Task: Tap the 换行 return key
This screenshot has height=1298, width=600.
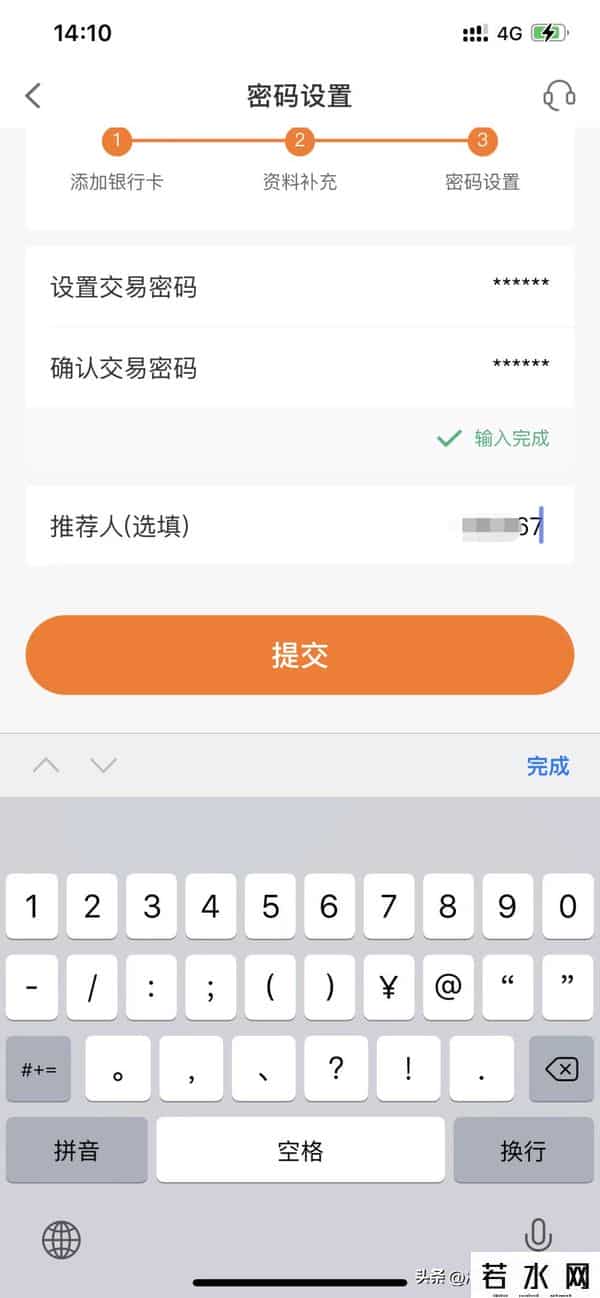Action: (x=522, y=1150)
